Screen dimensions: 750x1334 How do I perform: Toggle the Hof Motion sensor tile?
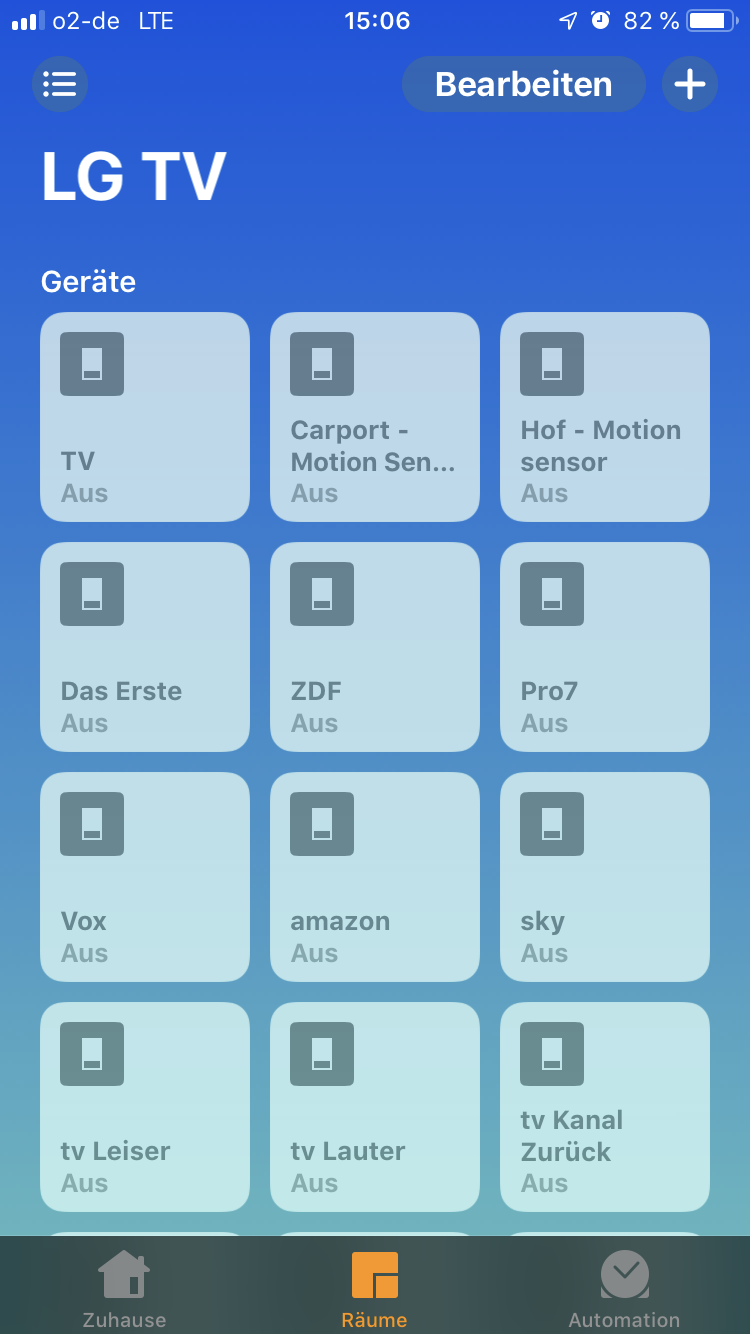(x=605, y=417)
